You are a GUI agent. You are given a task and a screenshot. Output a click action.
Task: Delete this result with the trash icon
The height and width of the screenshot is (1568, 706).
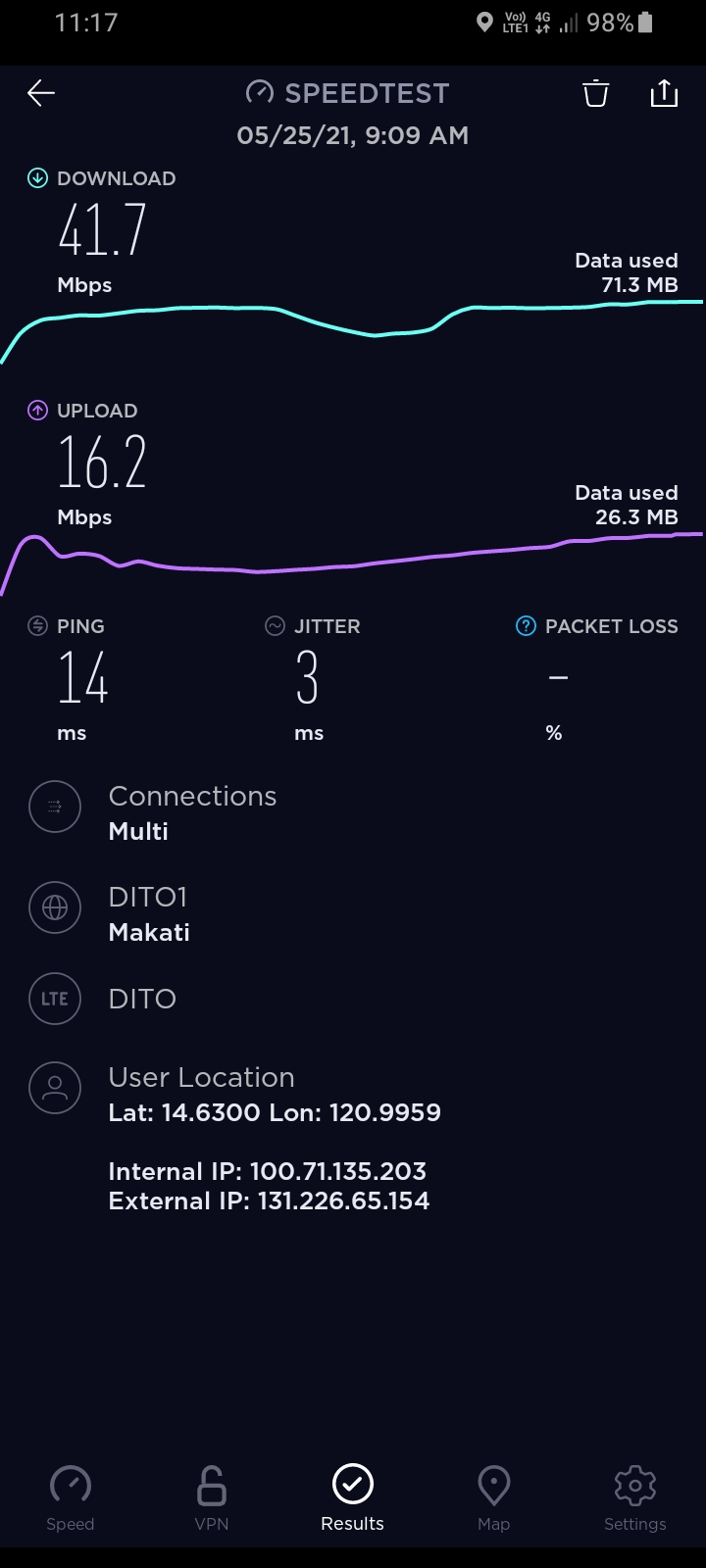point(596,93)
